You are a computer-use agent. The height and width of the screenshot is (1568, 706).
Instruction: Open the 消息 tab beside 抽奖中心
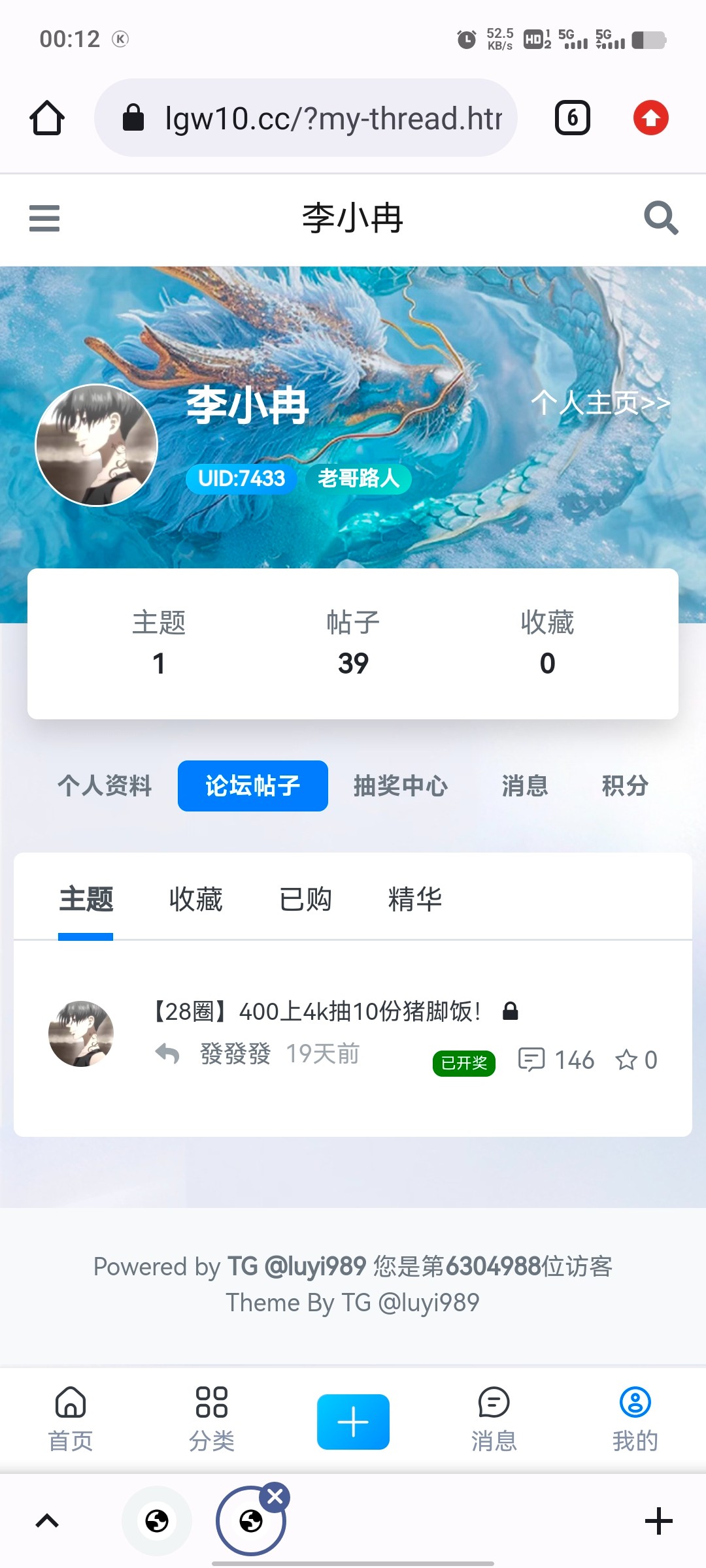525,786
